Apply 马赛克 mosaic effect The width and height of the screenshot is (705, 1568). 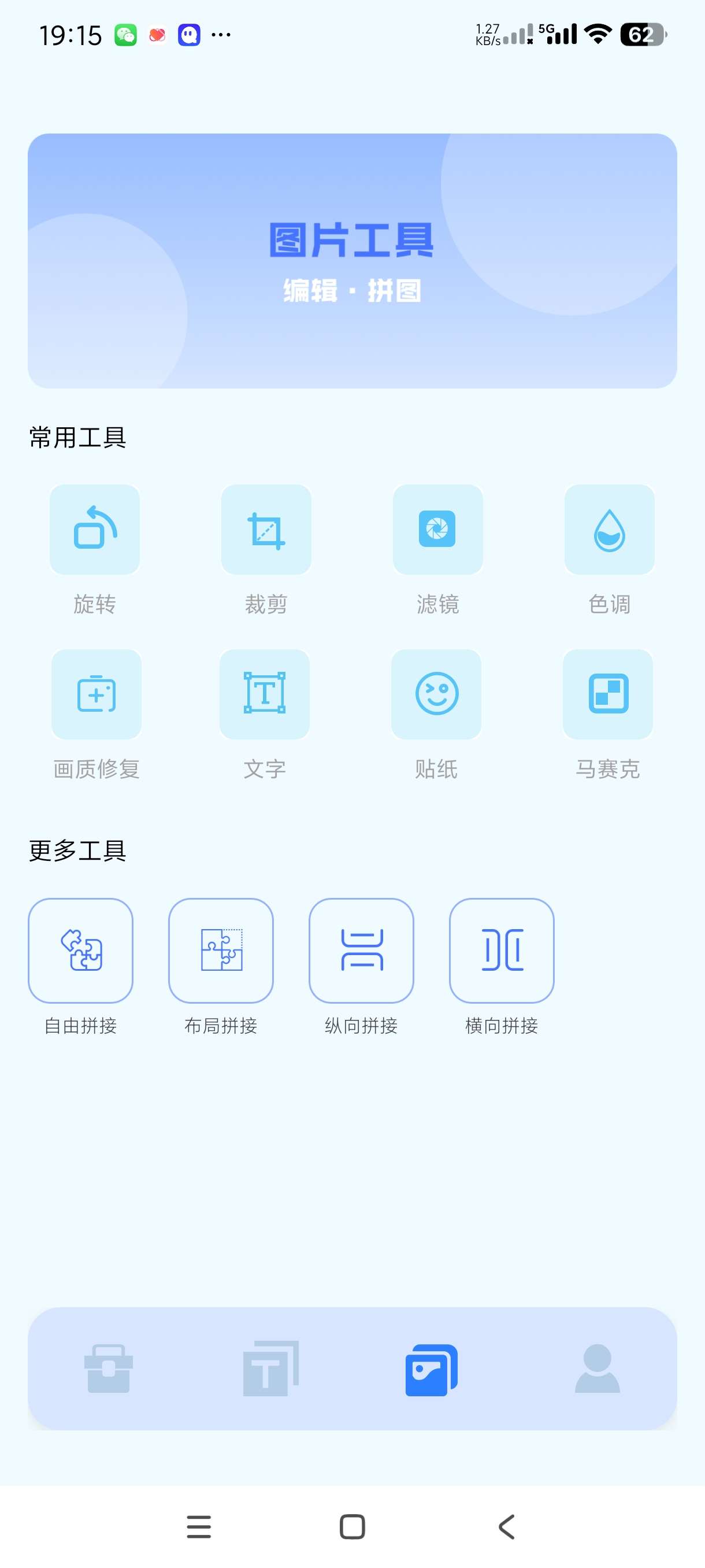tap(608, 694)
